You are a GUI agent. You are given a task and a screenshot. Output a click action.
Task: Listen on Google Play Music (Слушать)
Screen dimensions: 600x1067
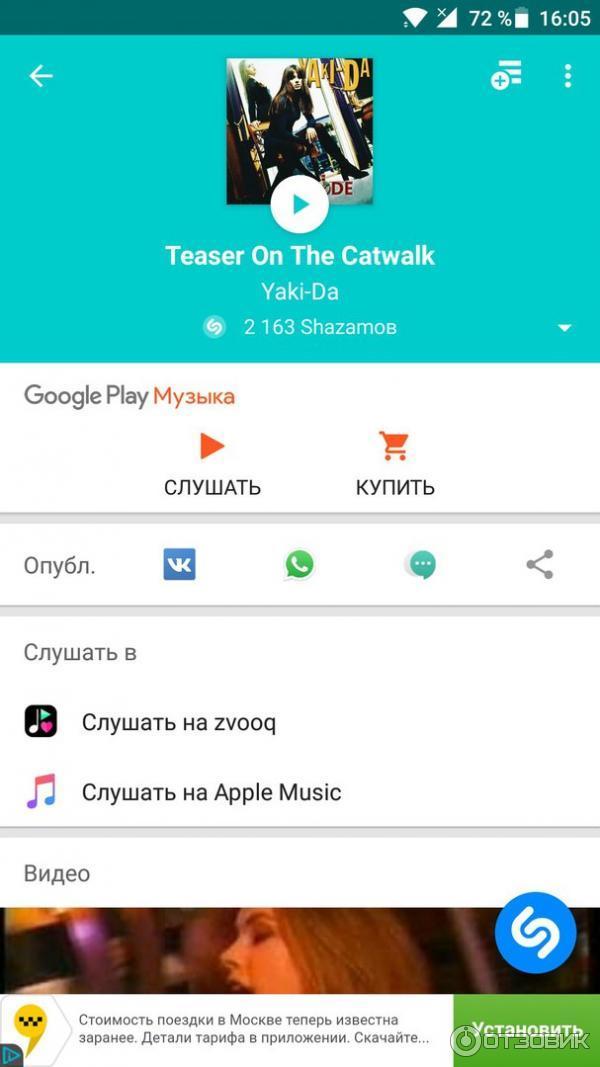(212, 464)
